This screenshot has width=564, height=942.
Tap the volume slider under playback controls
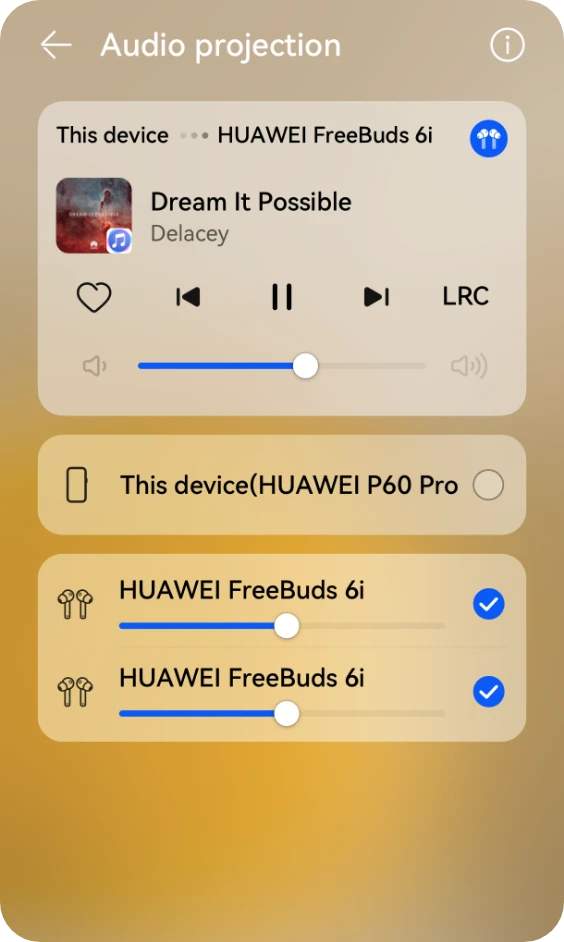point(282,366)
